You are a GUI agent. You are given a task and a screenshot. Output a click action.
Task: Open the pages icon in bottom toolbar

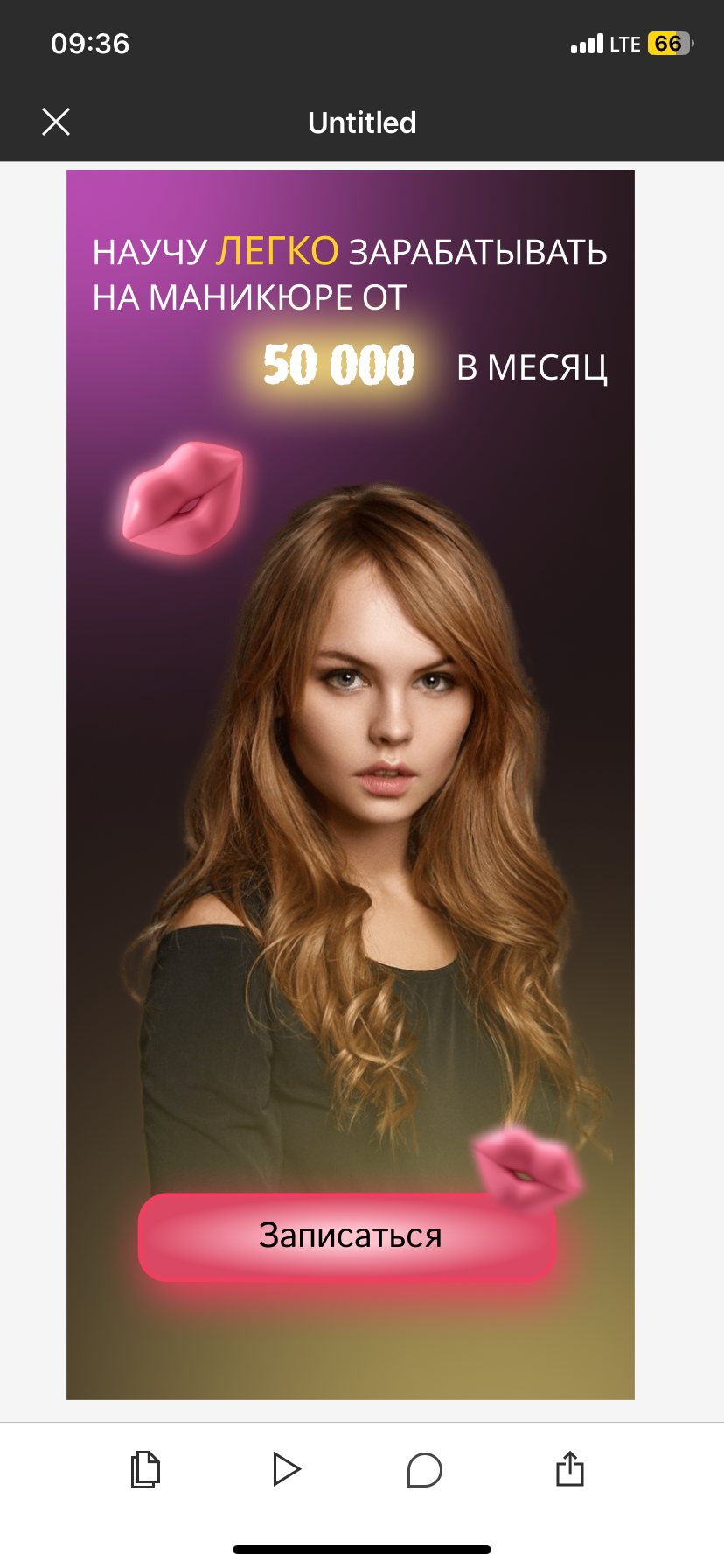(x=145, y=1469)
